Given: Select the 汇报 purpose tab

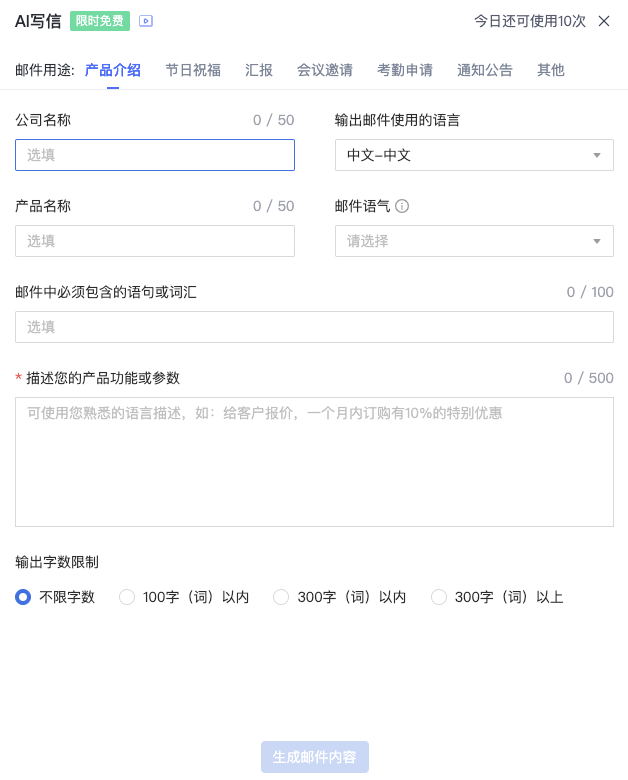Looking at the screenshot, I should pos(259,70).
